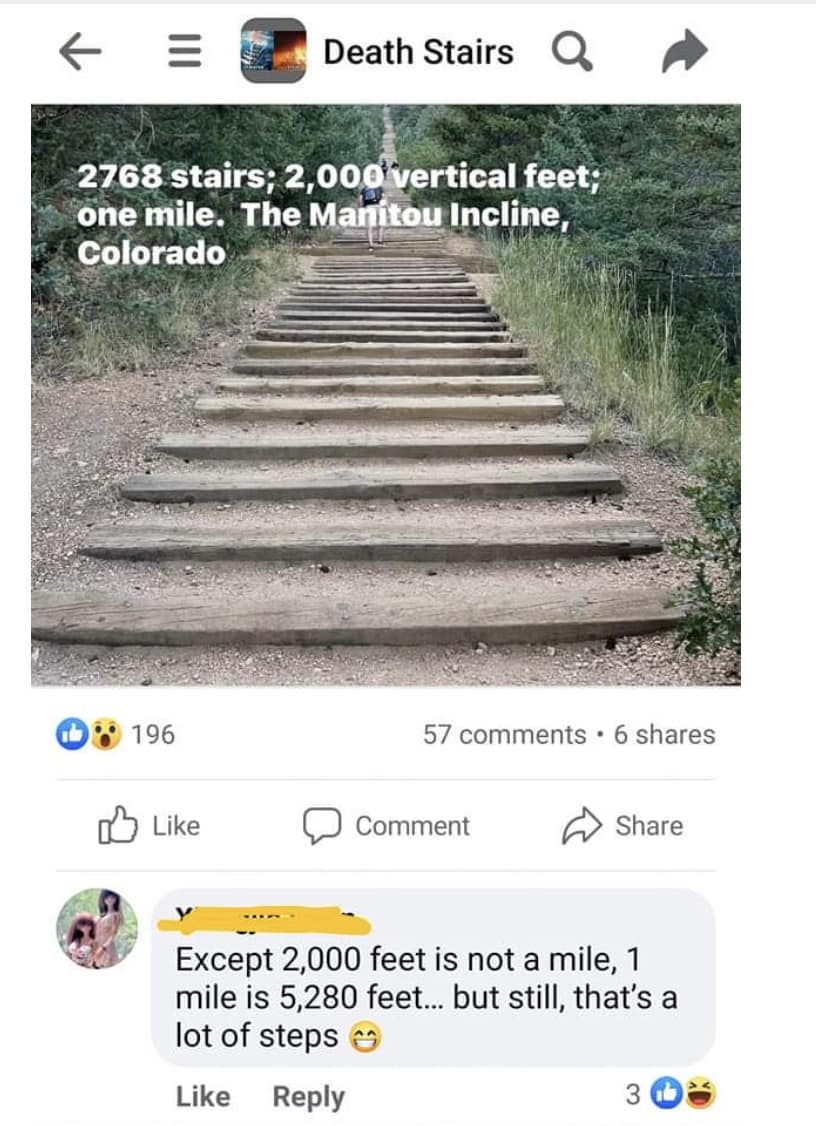Tap the share arrow in the top bar
The height and width of the screenshot is (1126, 816).
684,52
